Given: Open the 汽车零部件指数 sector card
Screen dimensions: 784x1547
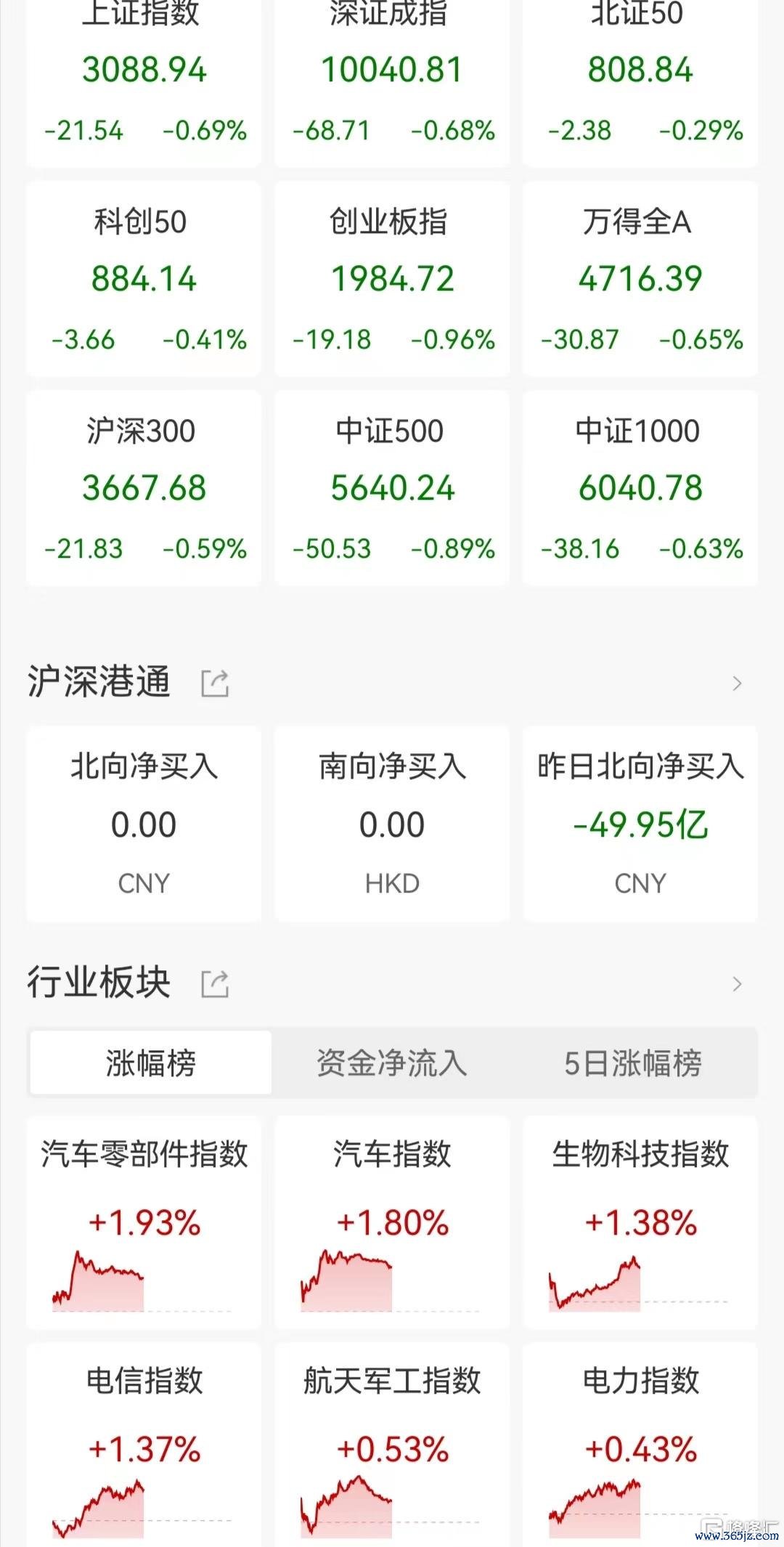Looking at the screenshot, I should tap(144, 1223).
